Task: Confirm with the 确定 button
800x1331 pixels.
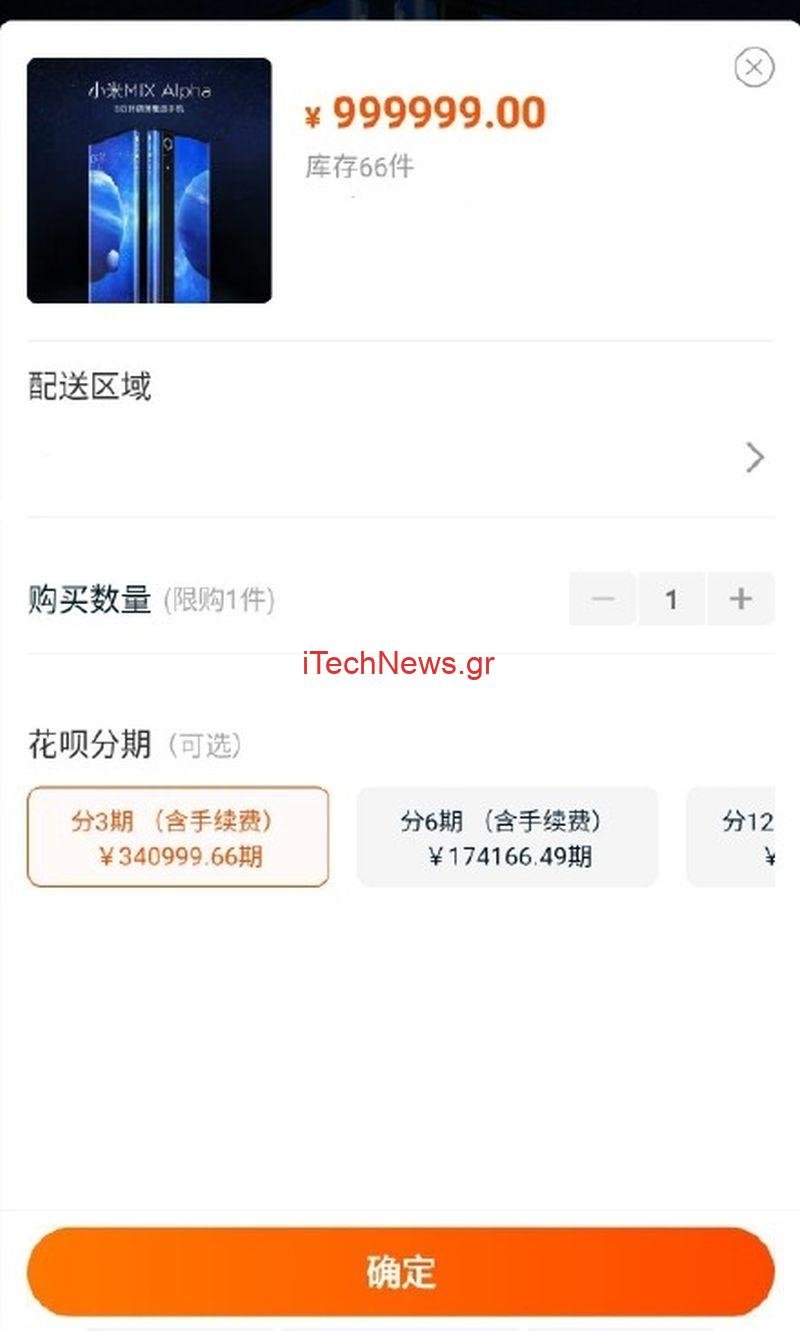Action: point(400,1271)
